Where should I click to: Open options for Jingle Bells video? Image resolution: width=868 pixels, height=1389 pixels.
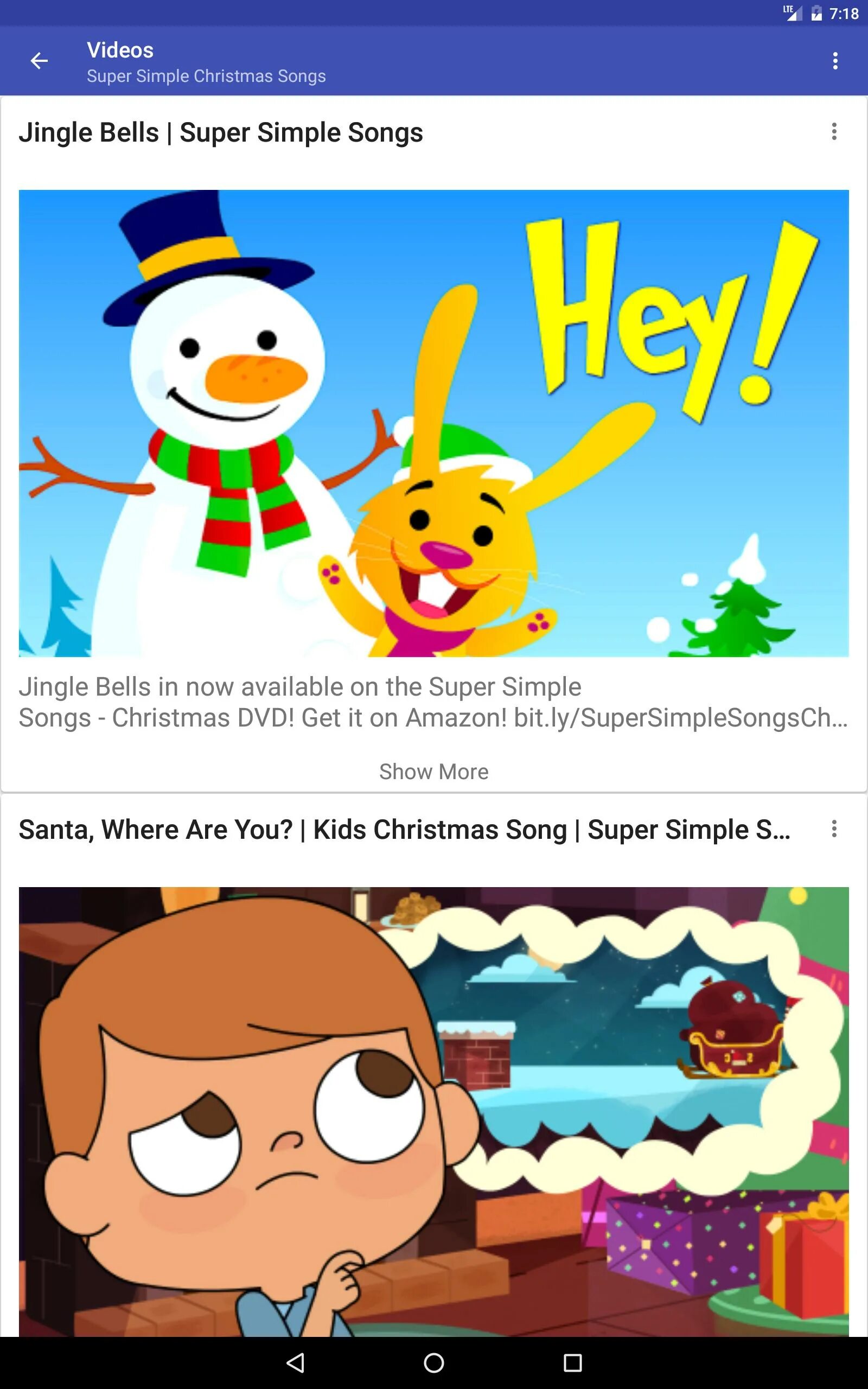[834, 131]
